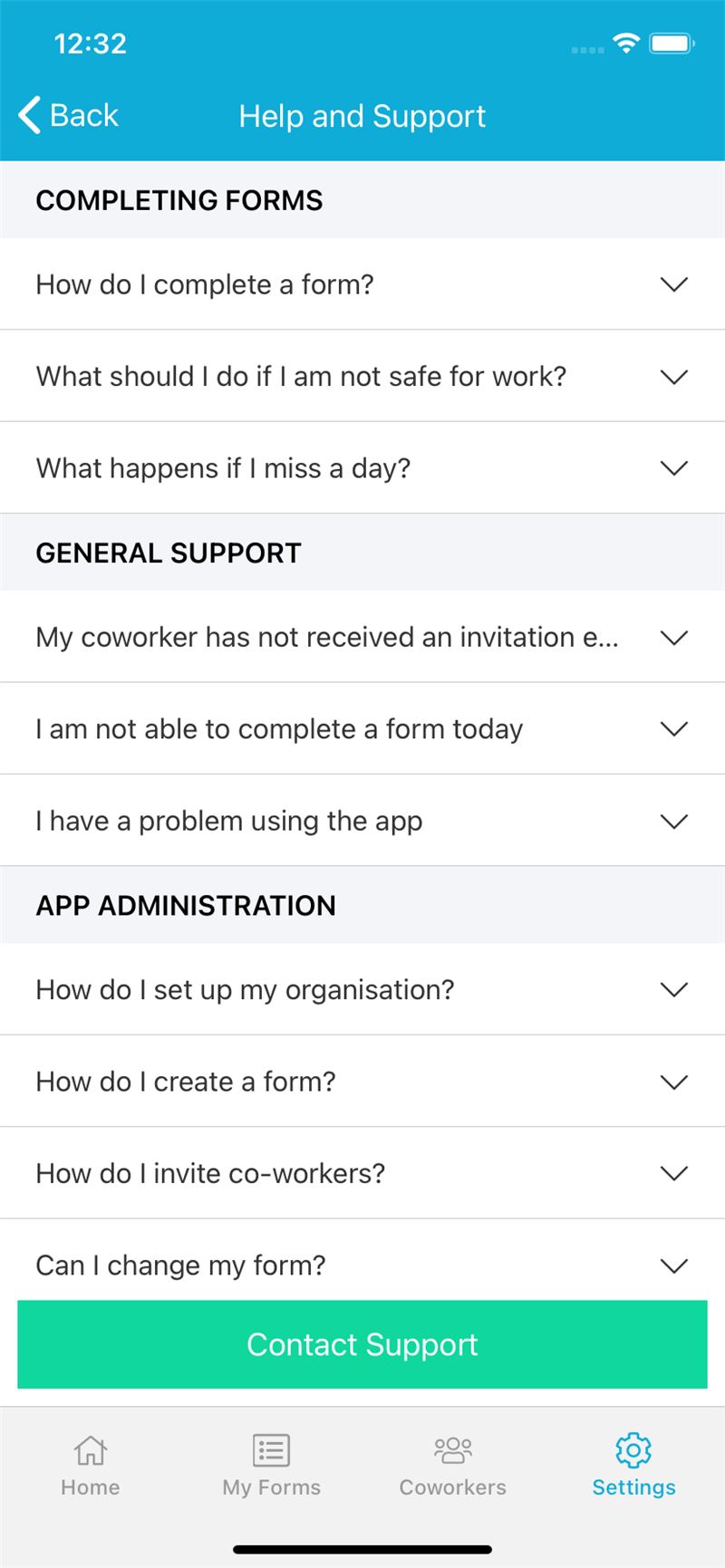Select the Settings tab
725x1568 pixels.
[634, 1465]
